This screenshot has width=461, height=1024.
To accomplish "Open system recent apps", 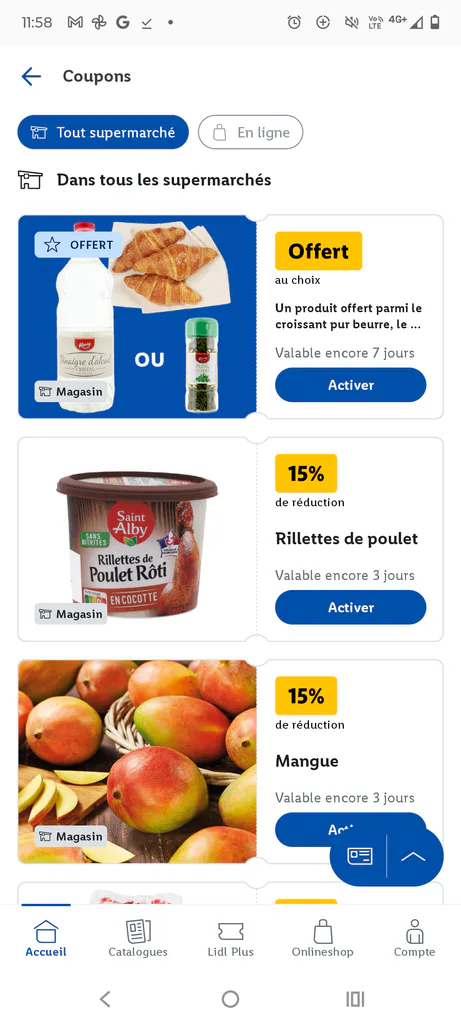I will 355,999.
